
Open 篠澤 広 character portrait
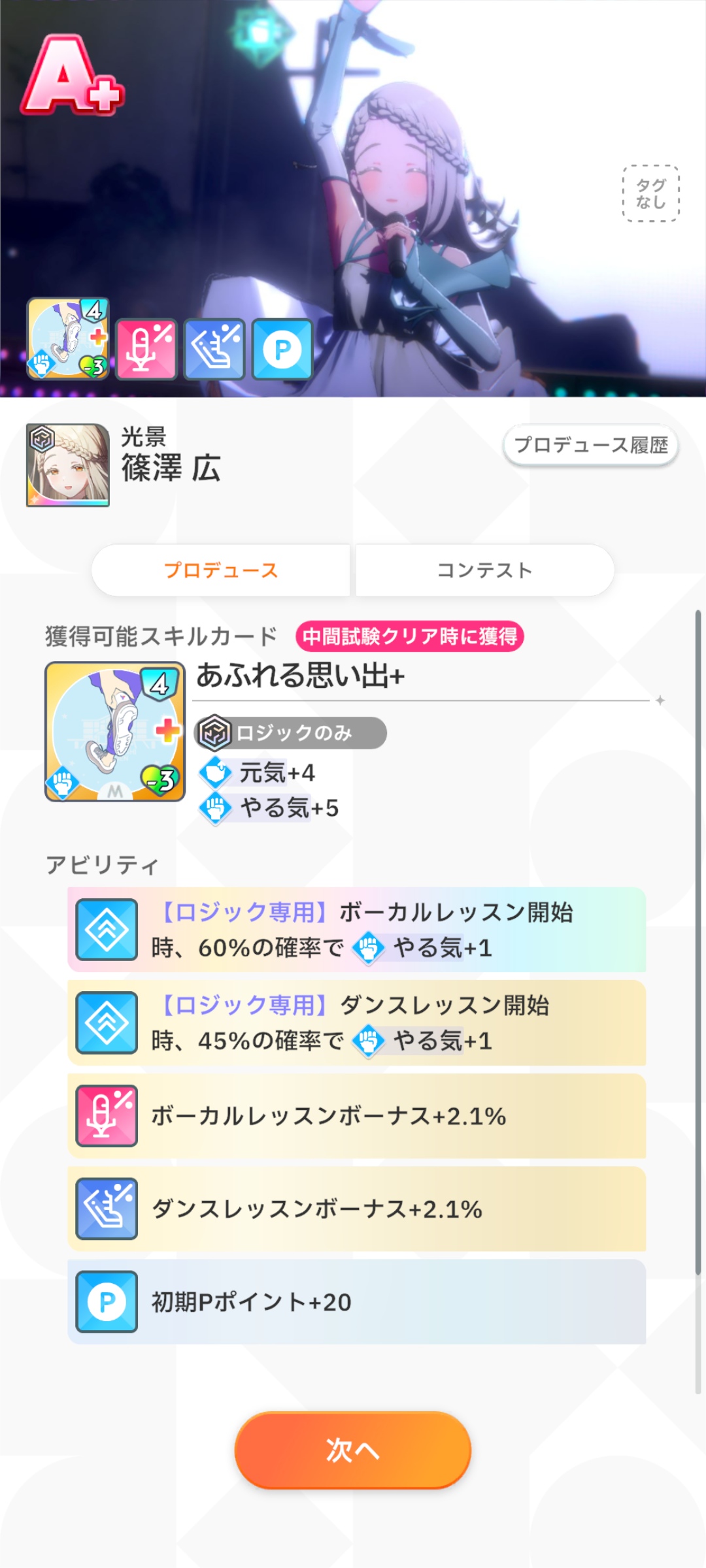(68, 465)
